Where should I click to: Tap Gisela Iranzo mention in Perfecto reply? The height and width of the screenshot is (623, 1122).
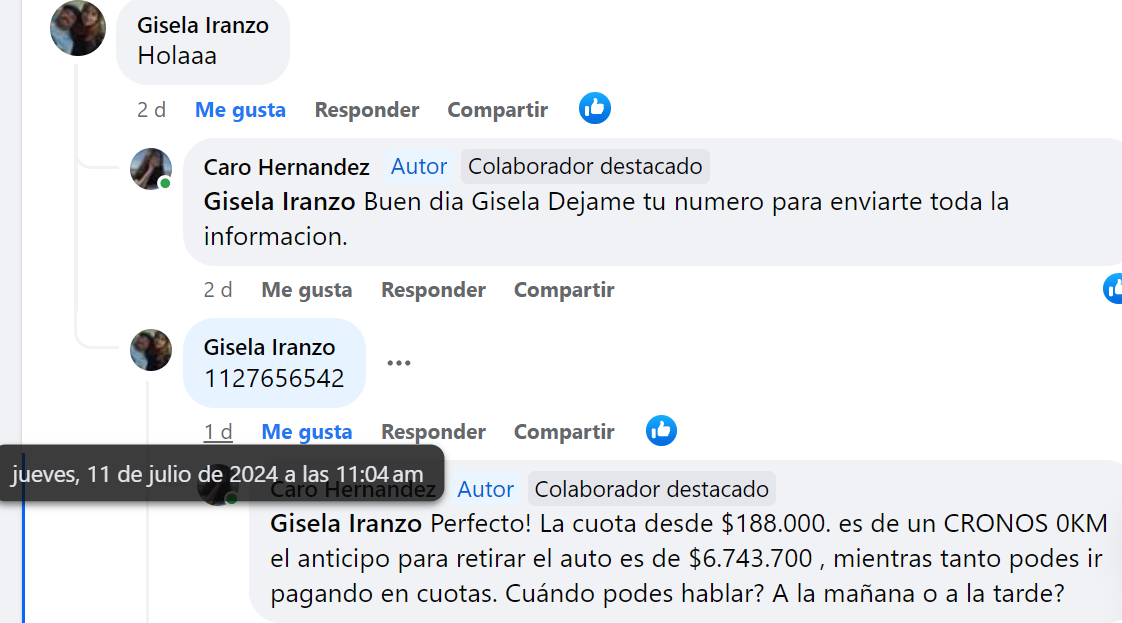tap(346, 523)
